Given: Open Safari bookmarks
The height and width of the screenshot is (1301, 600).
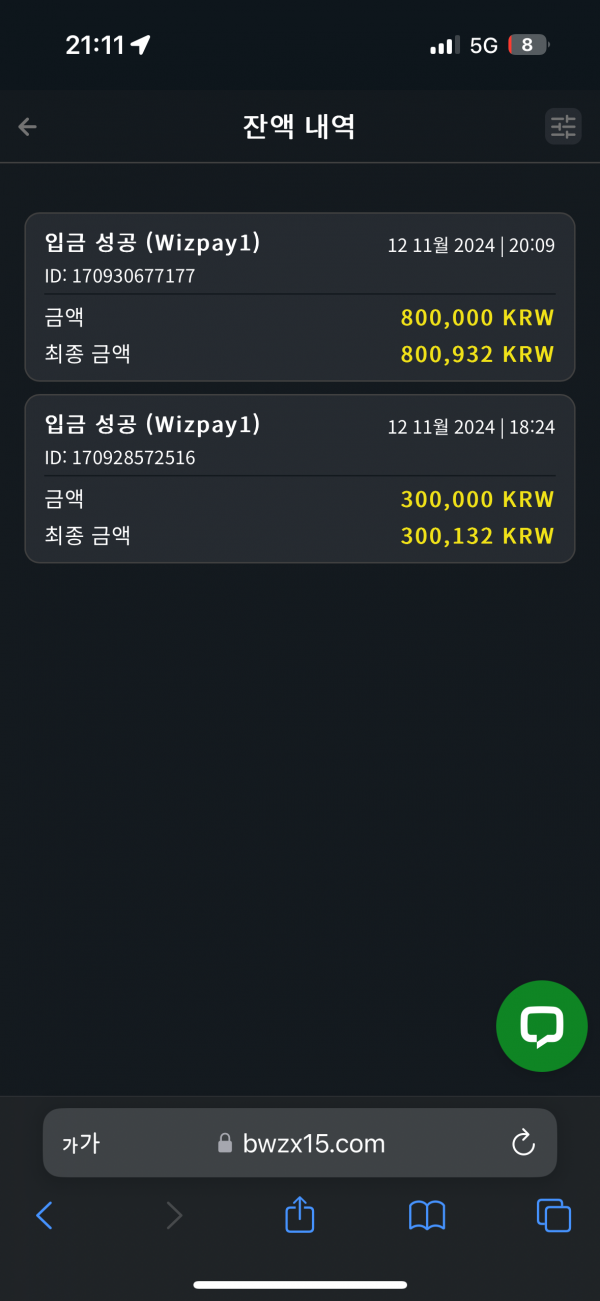Looking at the screenshot, I should [427, 1215].
